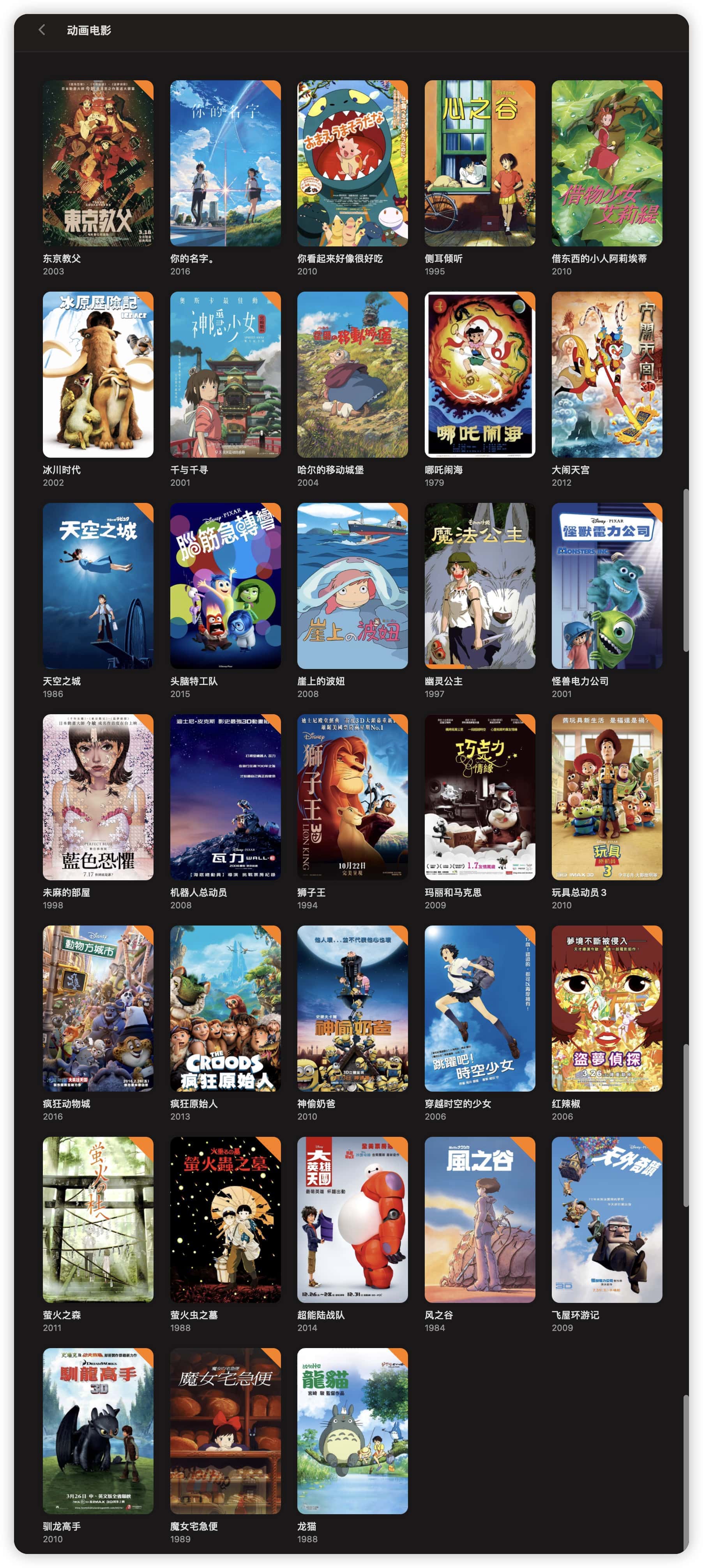Open 头脑特工队 movie card

(225, 586)
